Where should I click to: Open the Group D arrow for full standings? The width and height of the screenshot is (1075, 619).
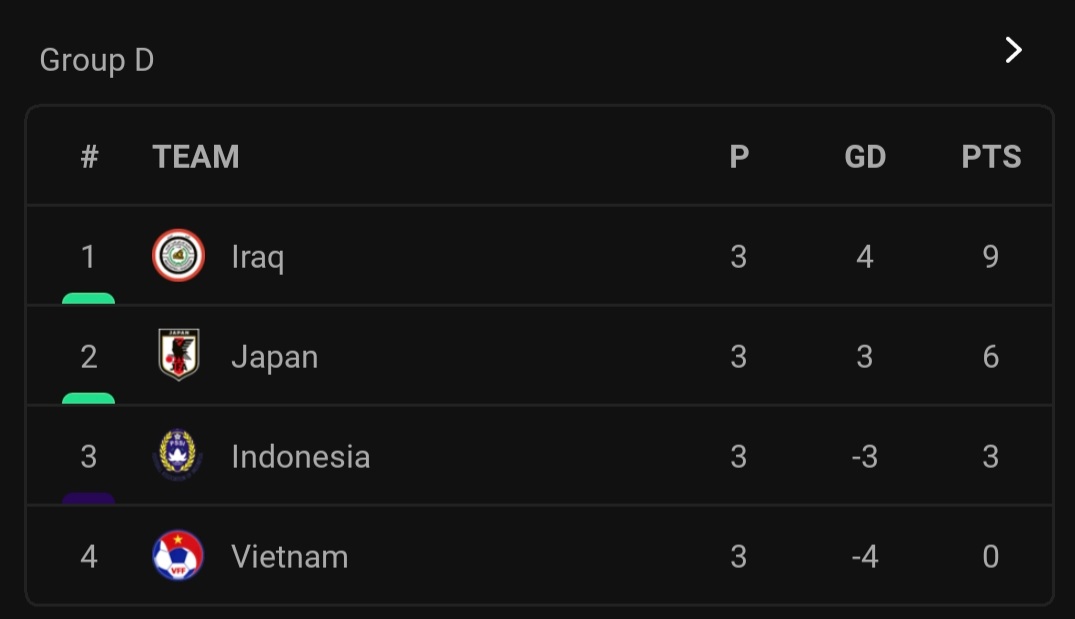1013,50
